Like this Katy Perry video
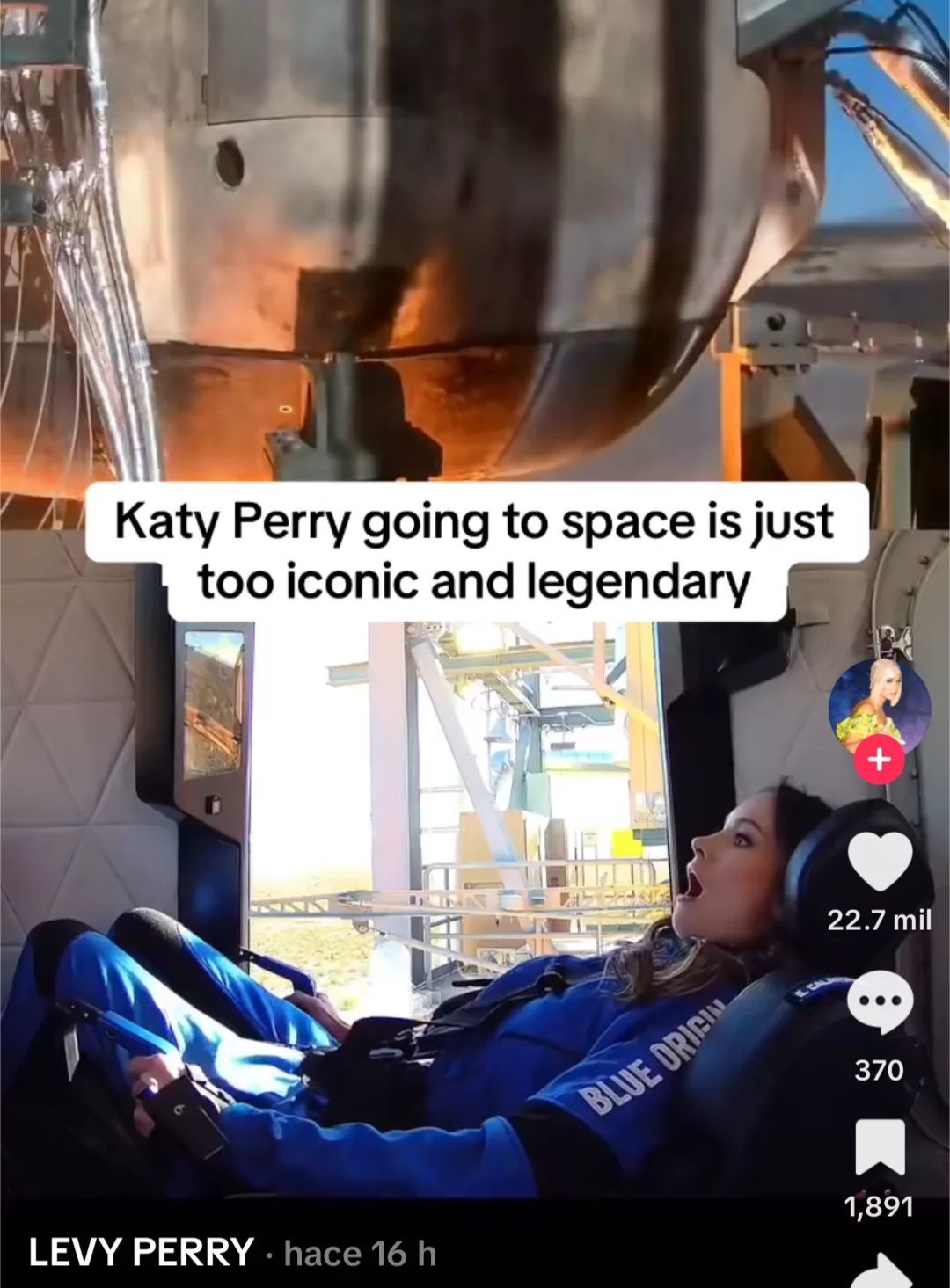950x1288 pixels. tap(880, 861)
